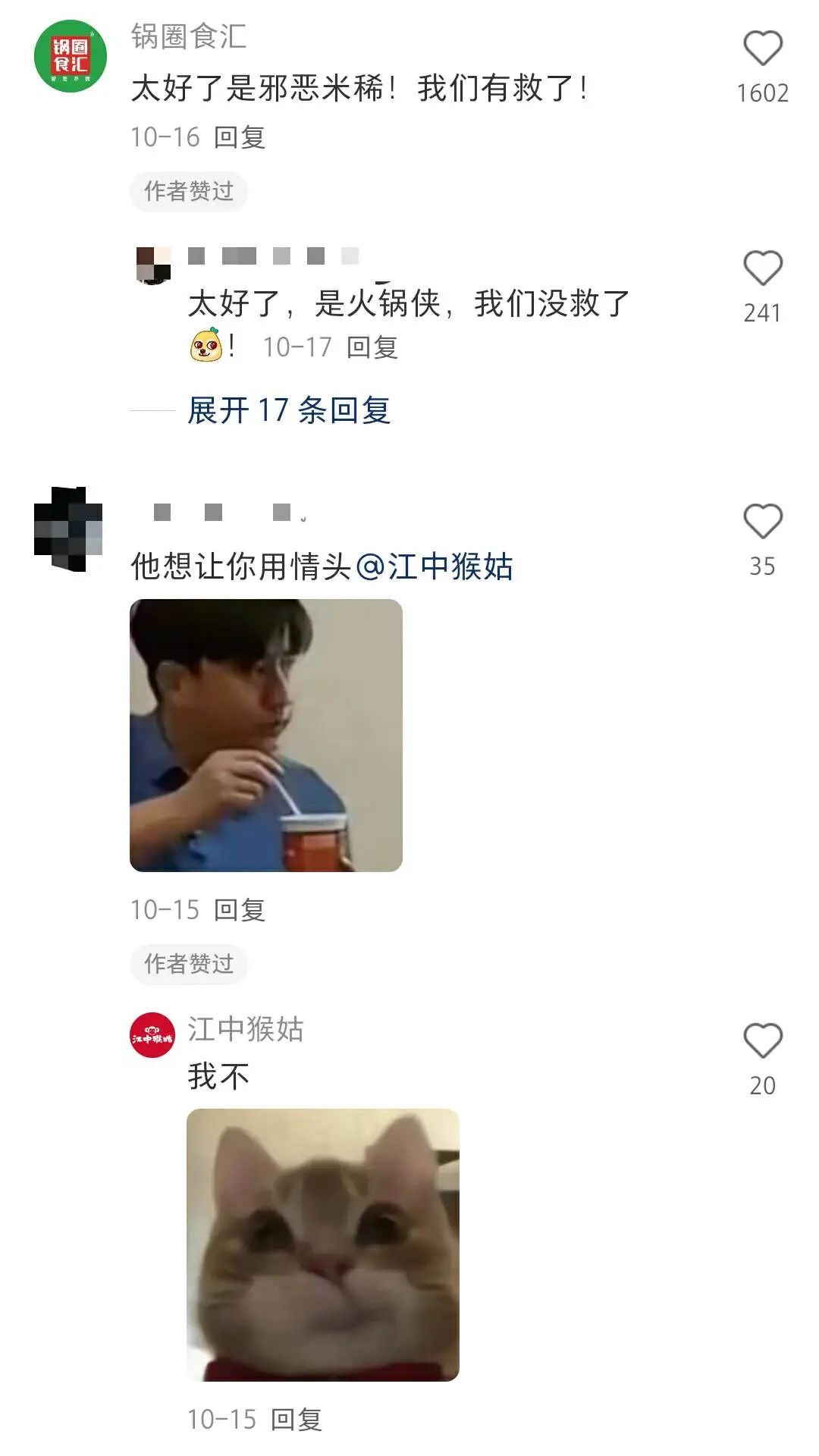
Task: Reply to 江中猴姑's 我不 comment
Action: 297,1419
